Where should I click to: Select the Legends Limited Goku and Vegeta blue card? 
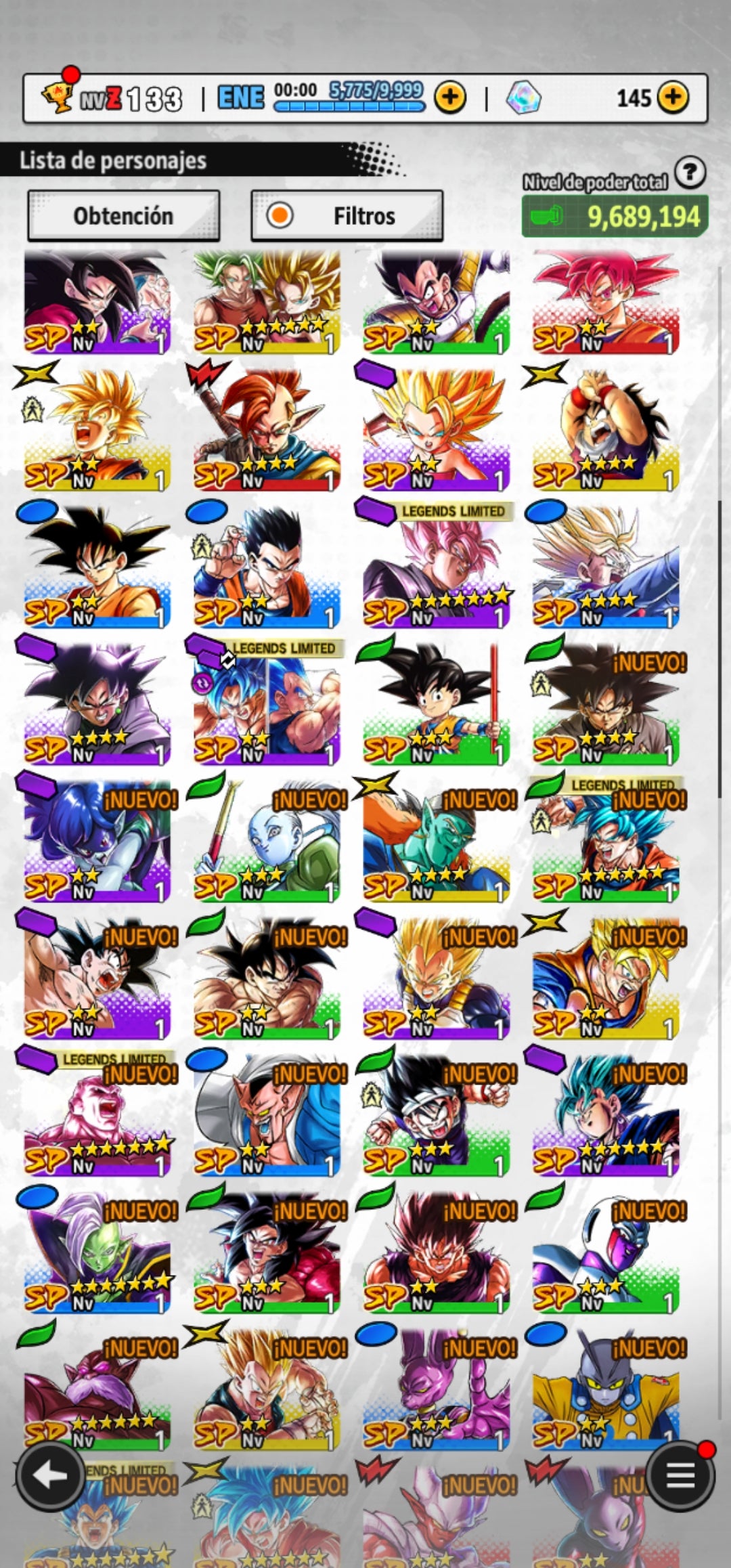click(267, 704)
